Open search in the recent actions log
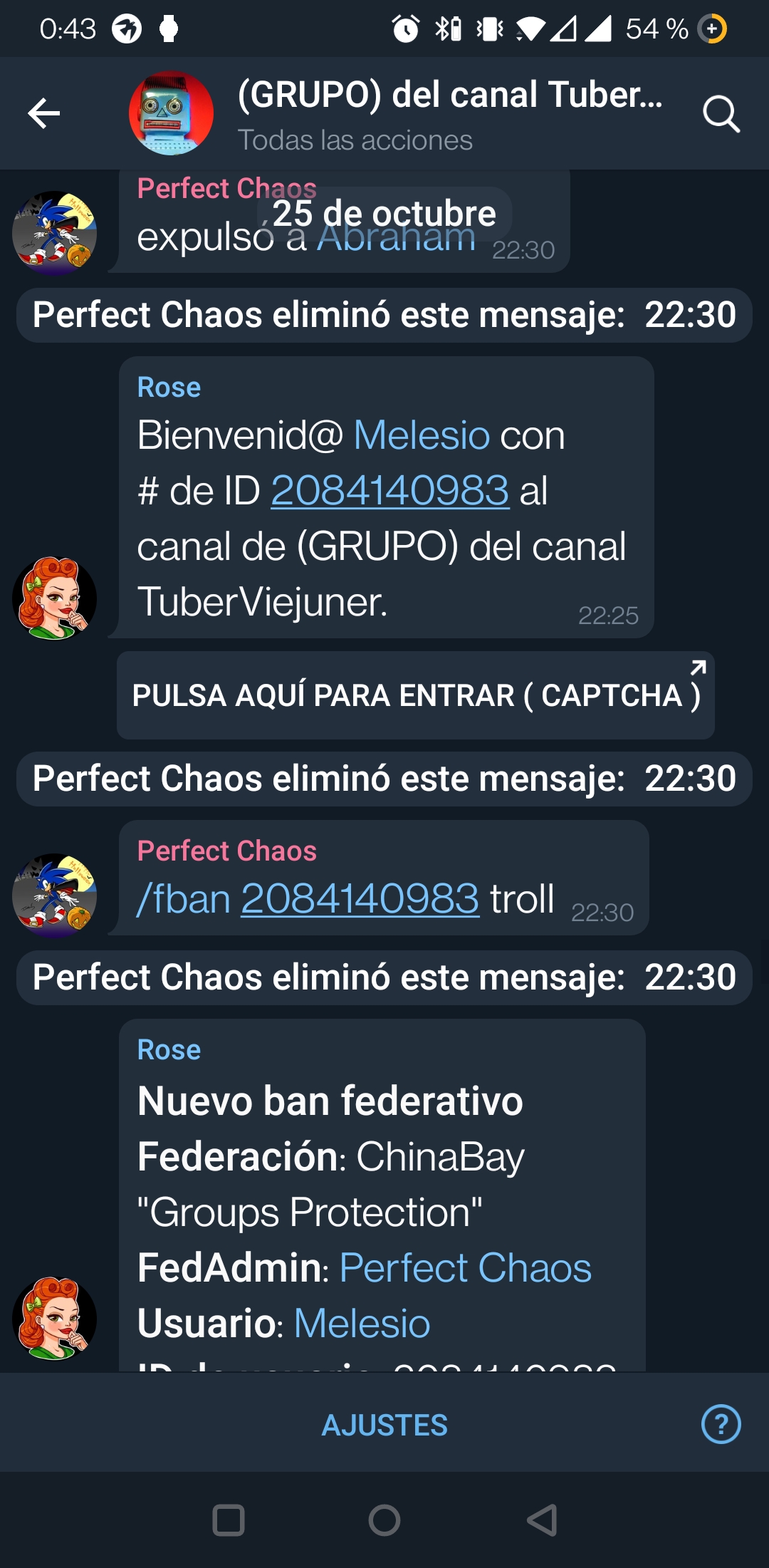The width and height of the screenshot is (769, 1568). [x=721, y=114]
